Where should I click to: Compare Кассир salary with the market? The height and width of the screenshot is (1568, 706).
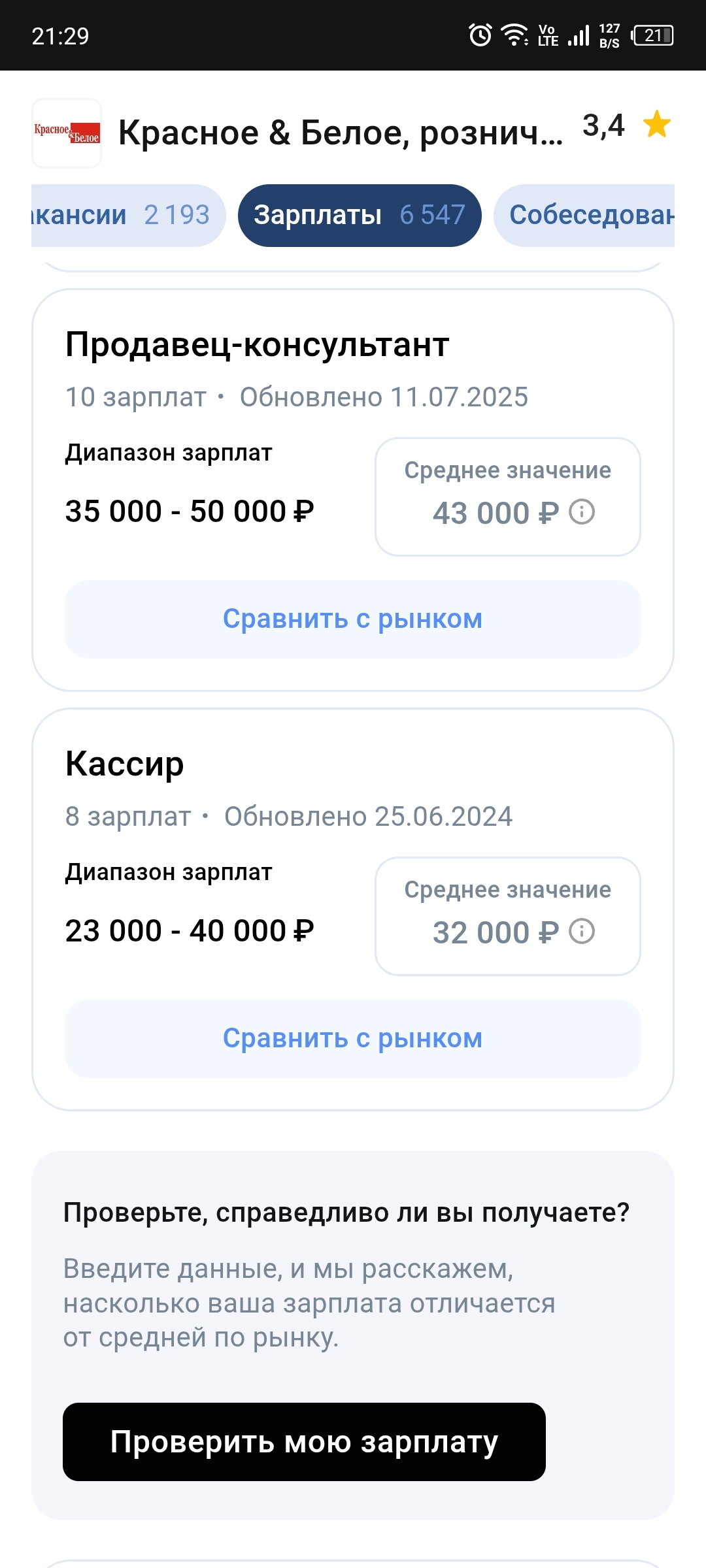(x=353, y=1039)
